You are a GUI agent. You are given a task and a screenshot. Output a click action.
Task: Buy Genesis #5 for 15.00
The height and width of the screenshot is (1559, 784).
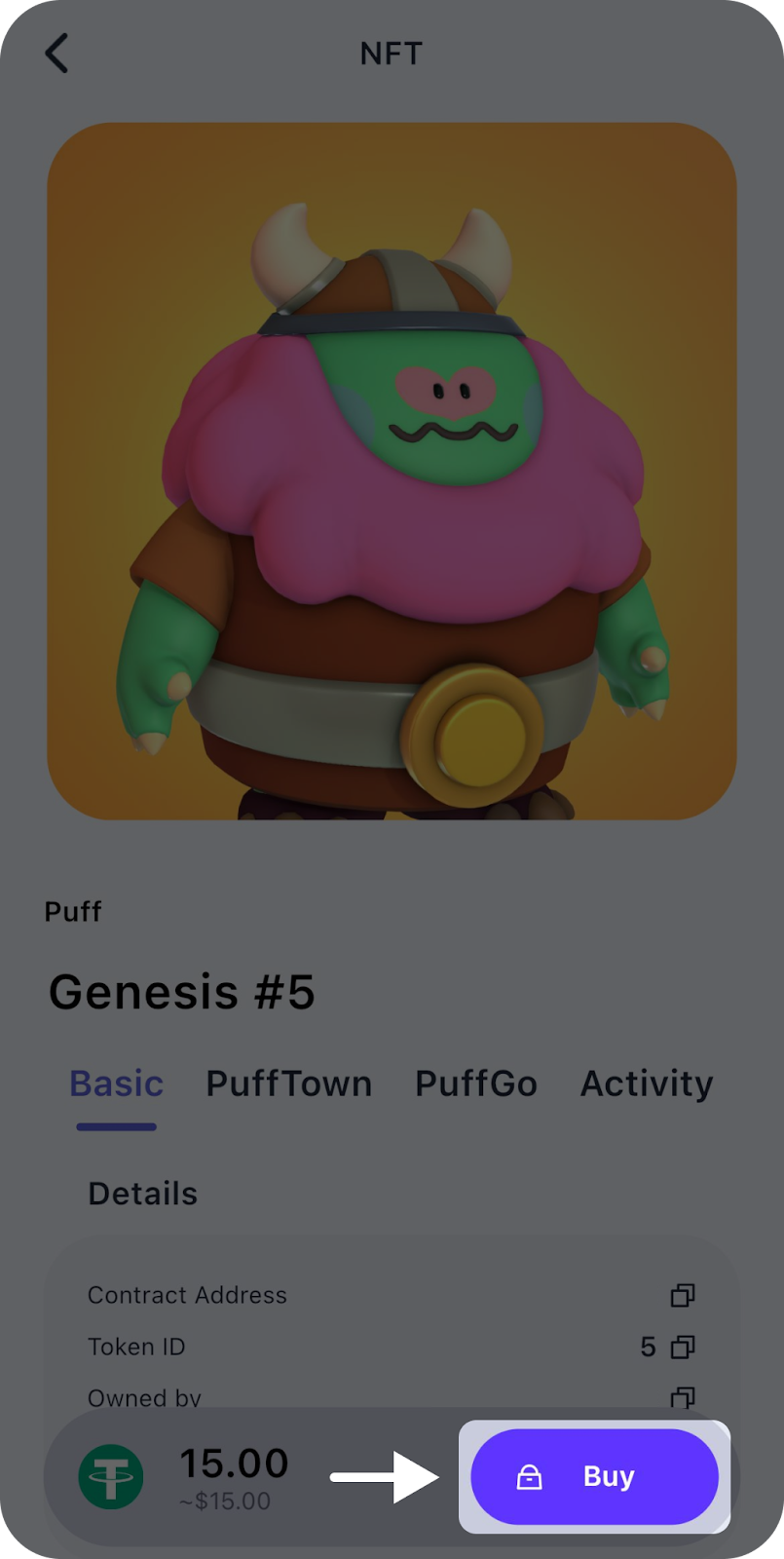tap(594, 1476)
